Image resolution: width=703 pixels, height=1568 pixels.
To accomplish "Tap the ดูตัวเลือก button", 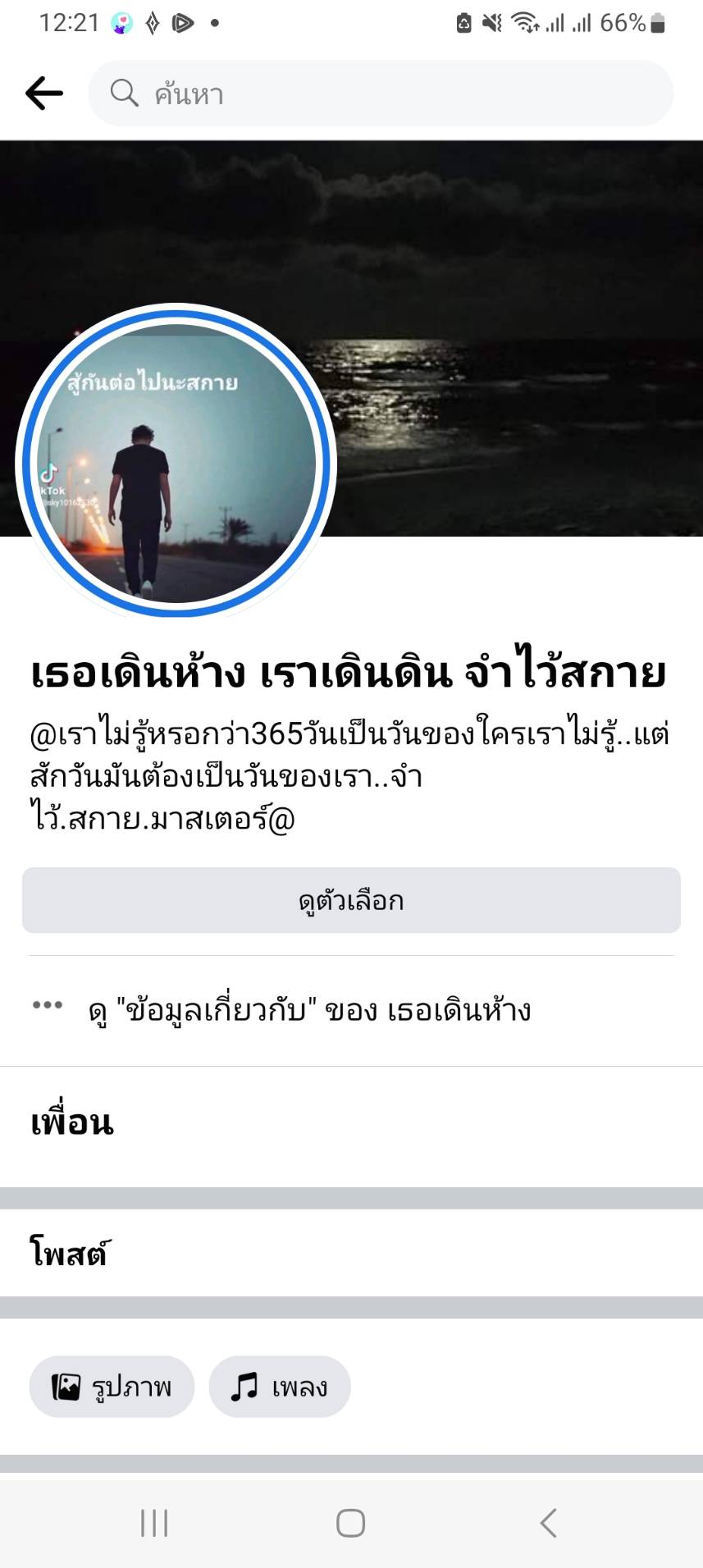I will coord(351,900).
